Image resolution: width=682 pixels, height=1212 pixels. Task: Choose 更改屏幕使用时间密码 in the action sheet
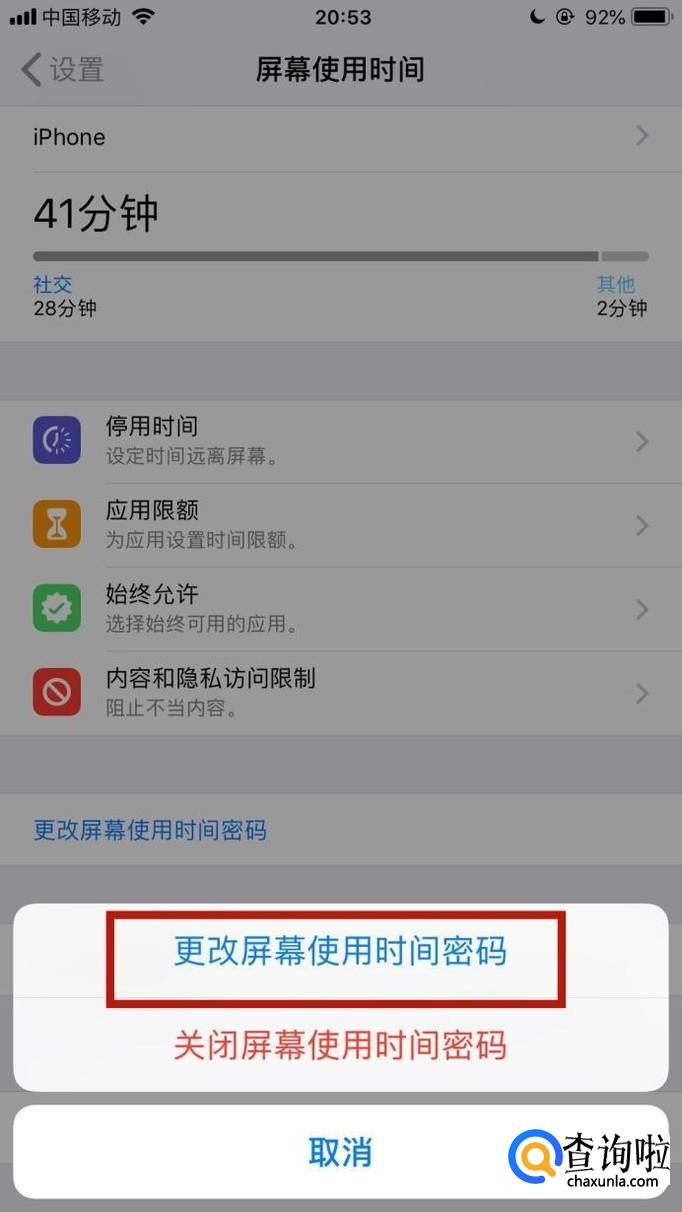click(x=340, y=951)
